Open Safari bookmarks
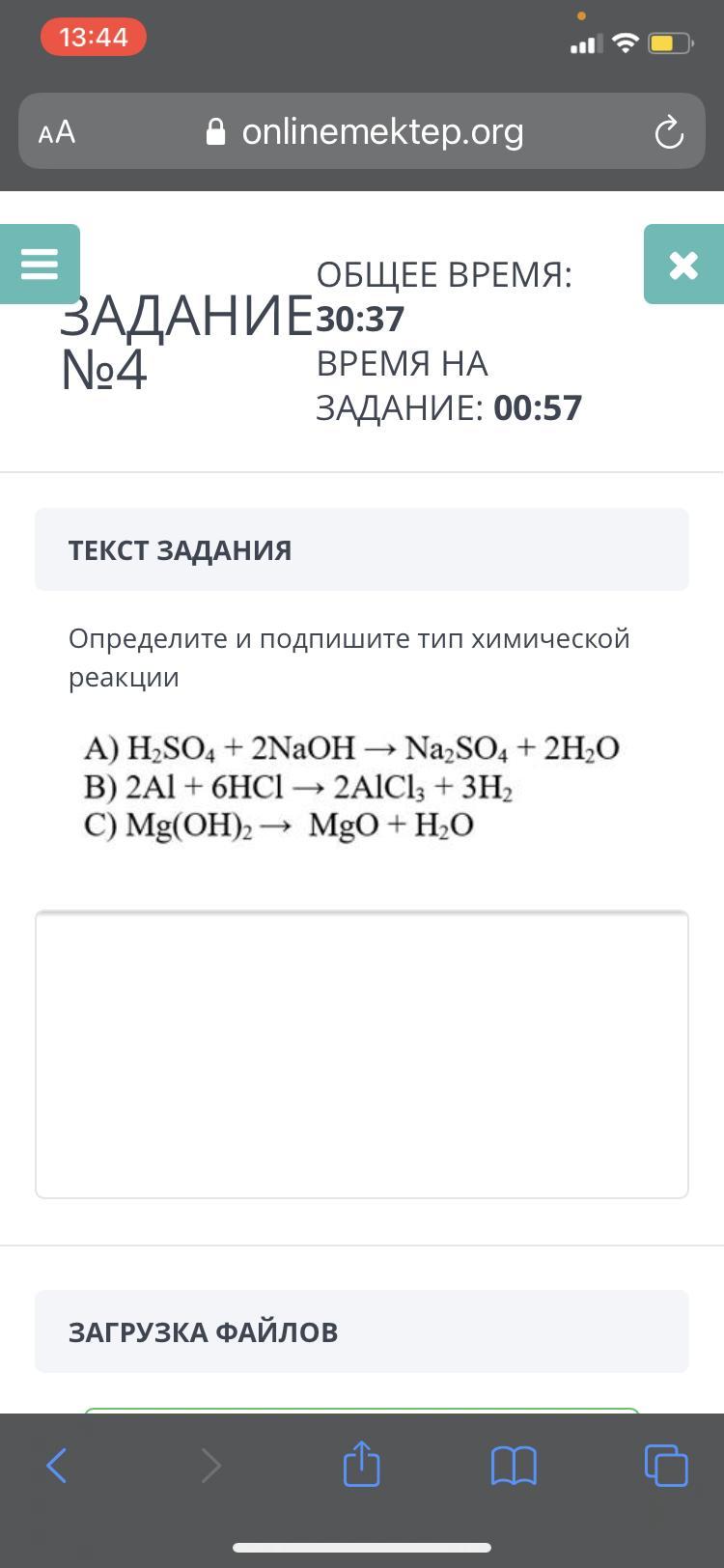Viewport: 724px width, 1568px height. [x=514, y=1466]
